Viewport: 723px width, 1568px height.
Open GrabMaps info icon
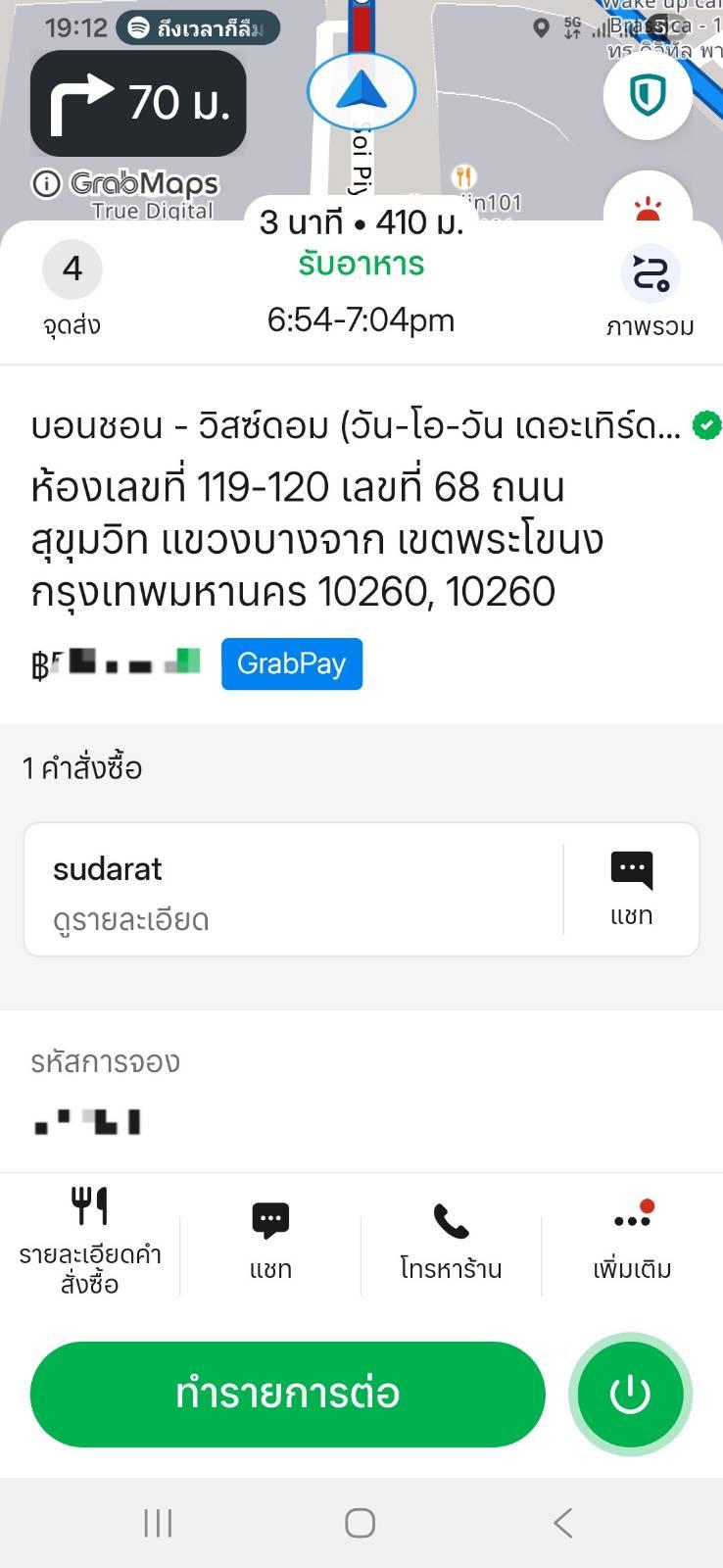click(x=45, y=183)
